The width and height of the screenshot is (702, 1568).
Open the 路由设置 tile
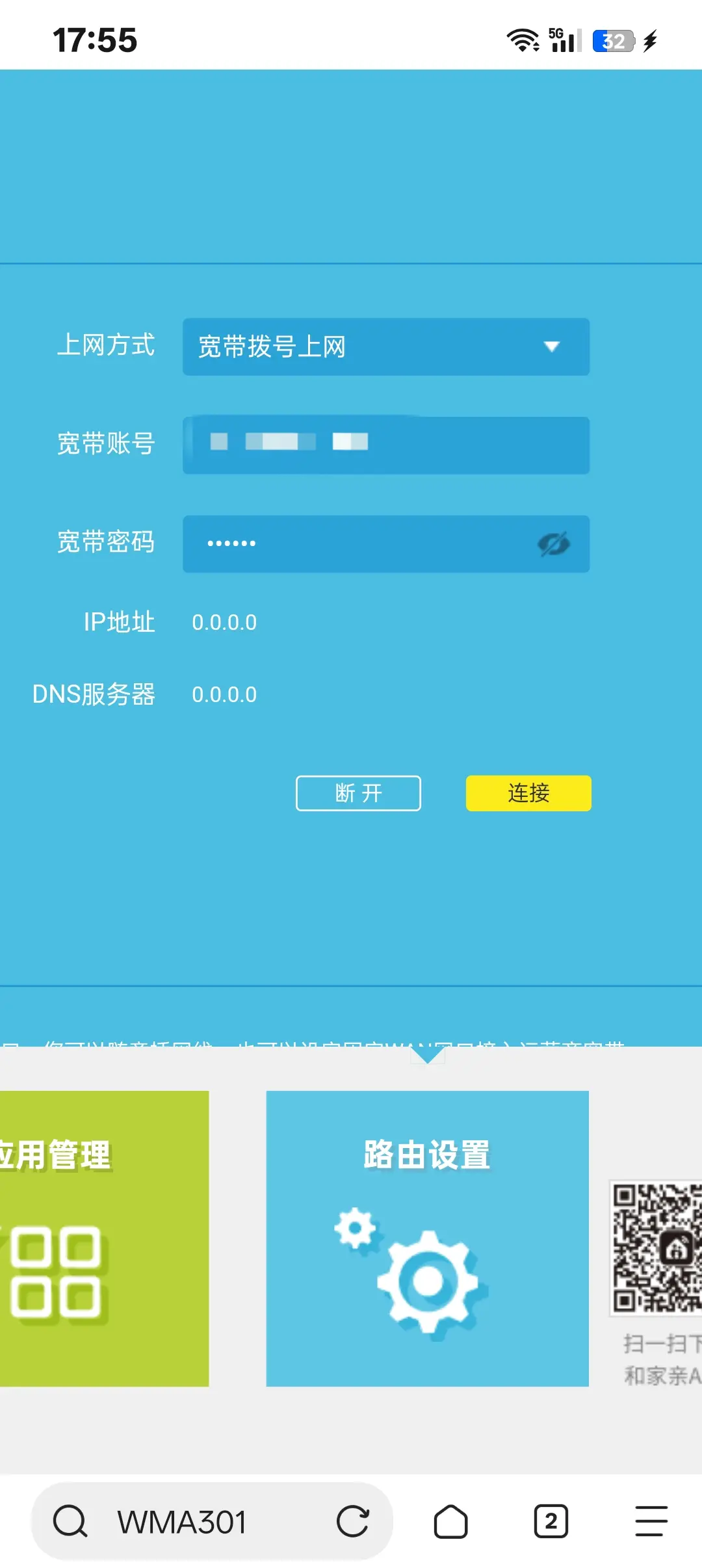(x=427, y=1238)
